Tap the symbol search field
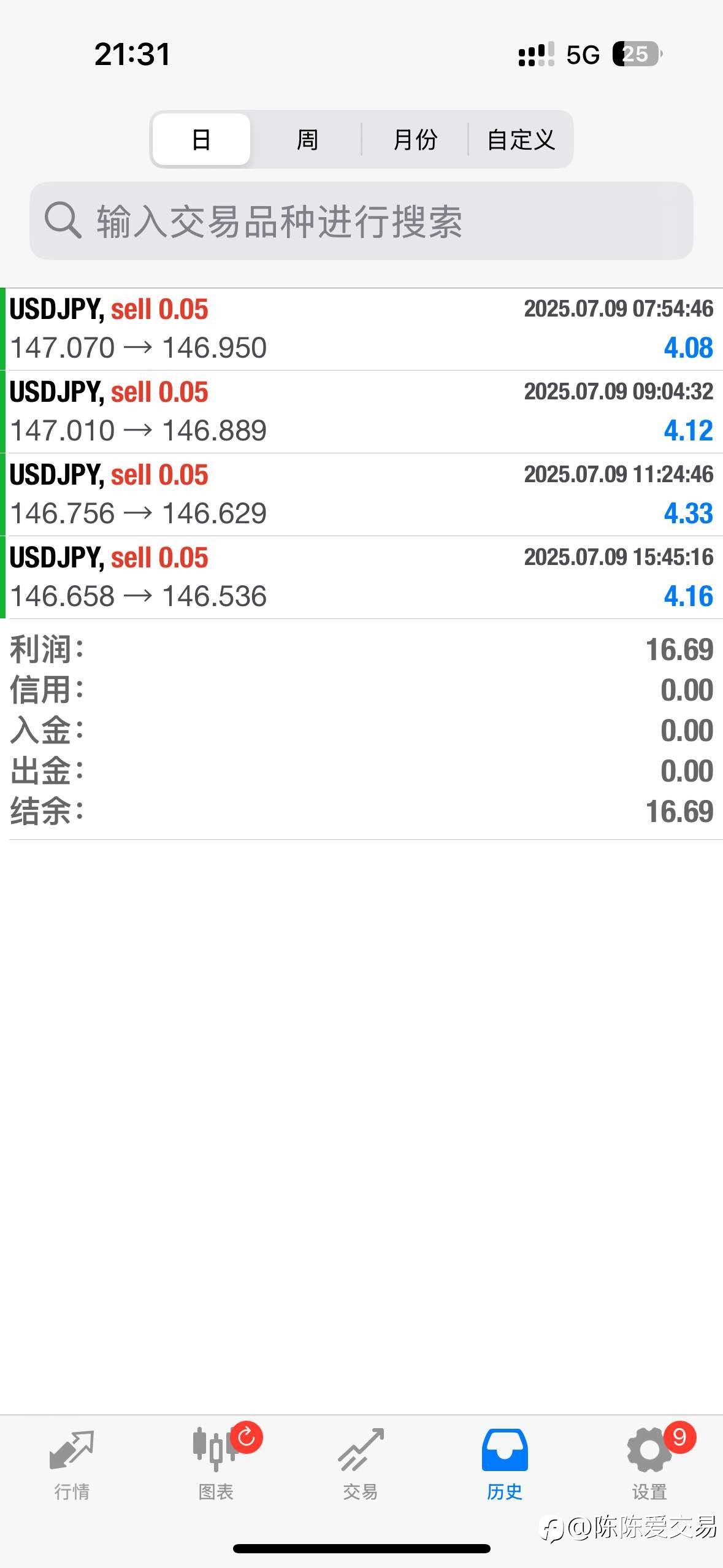This screenshot has width=723, height=1568. pos(361,221)
